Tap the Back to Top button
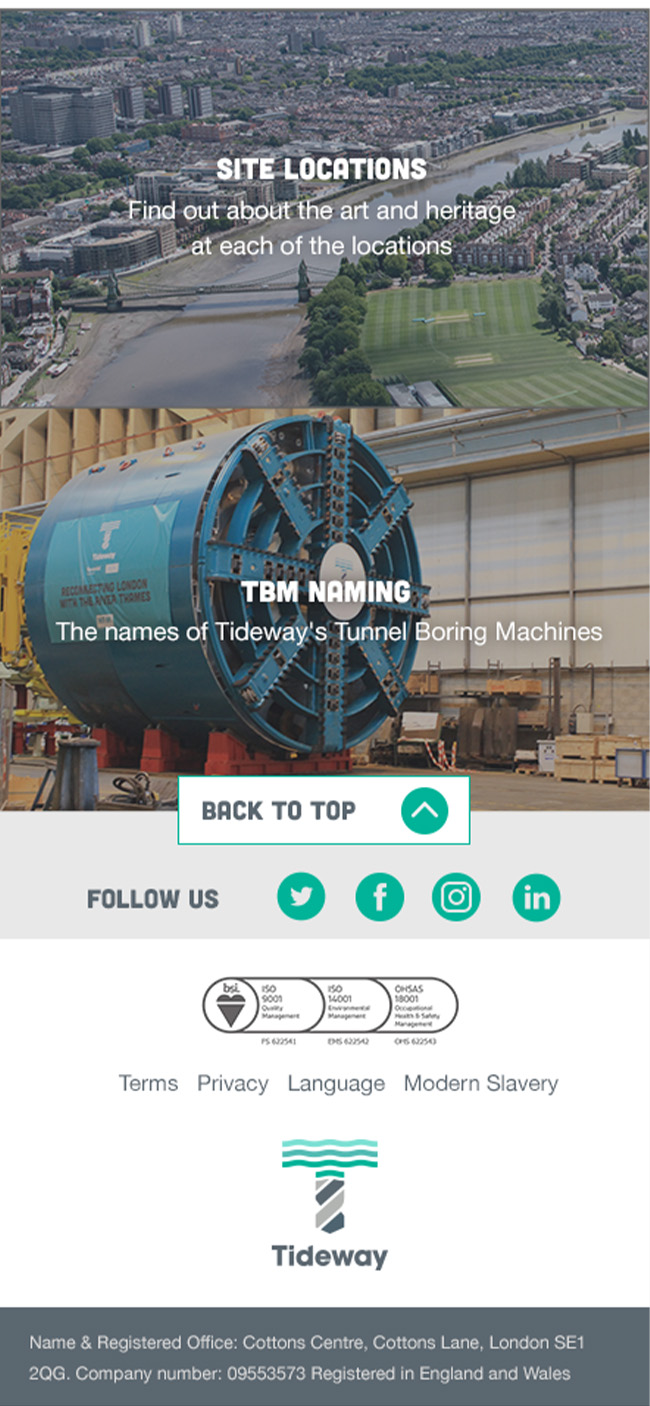Image resolution: width=650 pixels, height=1406 pixels. point(324,810)
